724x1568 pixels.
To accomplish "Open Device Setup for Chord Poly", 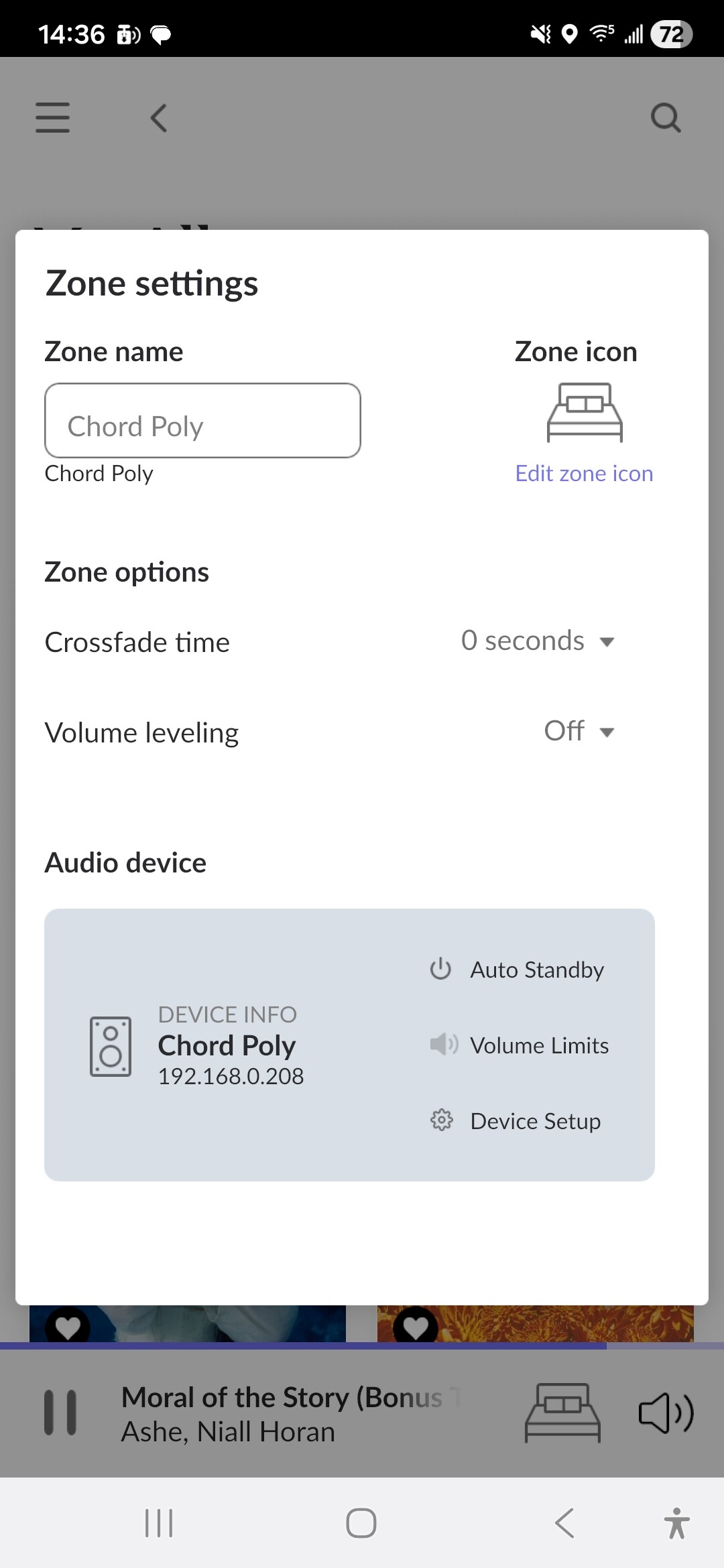I will click(x=516, y=1120).
